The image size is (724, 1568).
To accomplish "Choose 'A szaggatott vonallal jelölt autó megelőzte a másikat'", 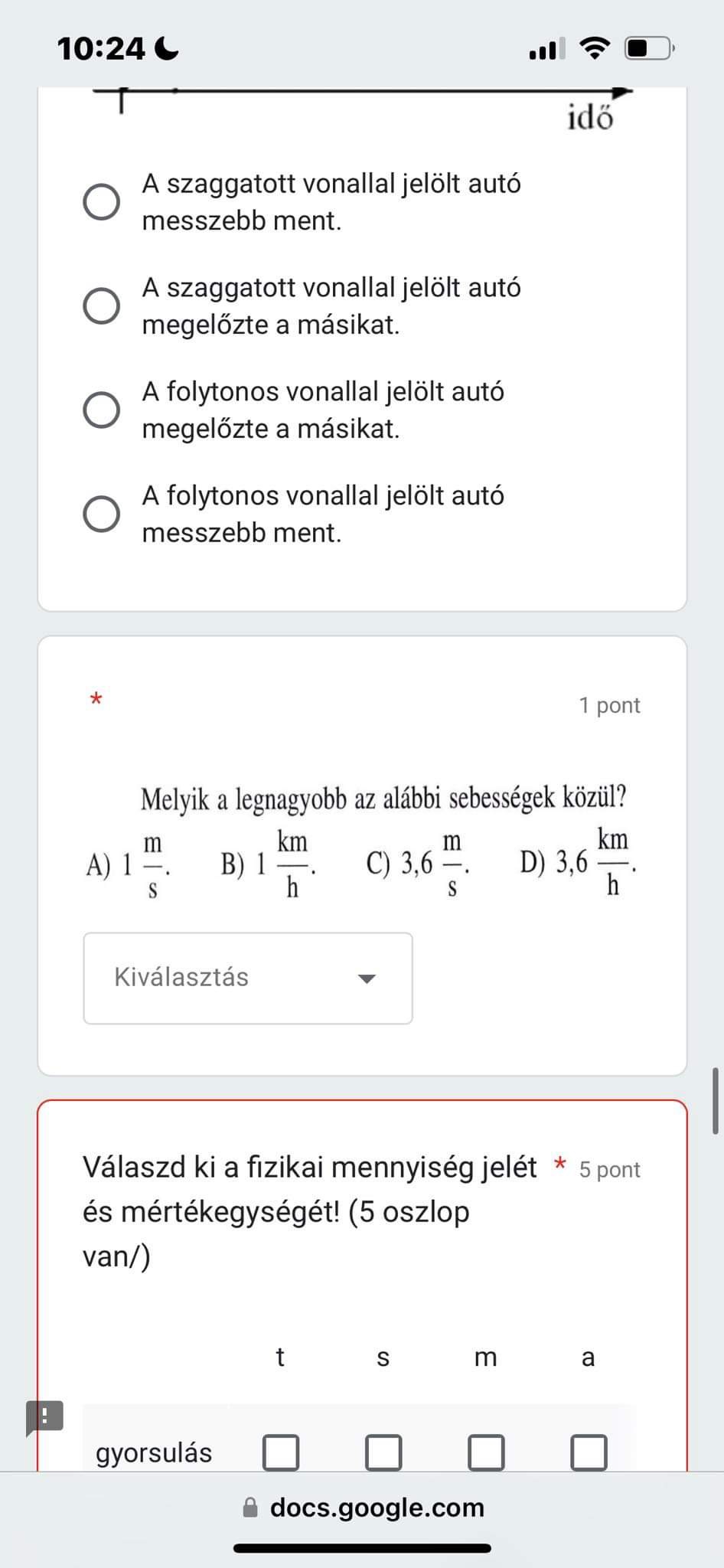I will [101, 306].
